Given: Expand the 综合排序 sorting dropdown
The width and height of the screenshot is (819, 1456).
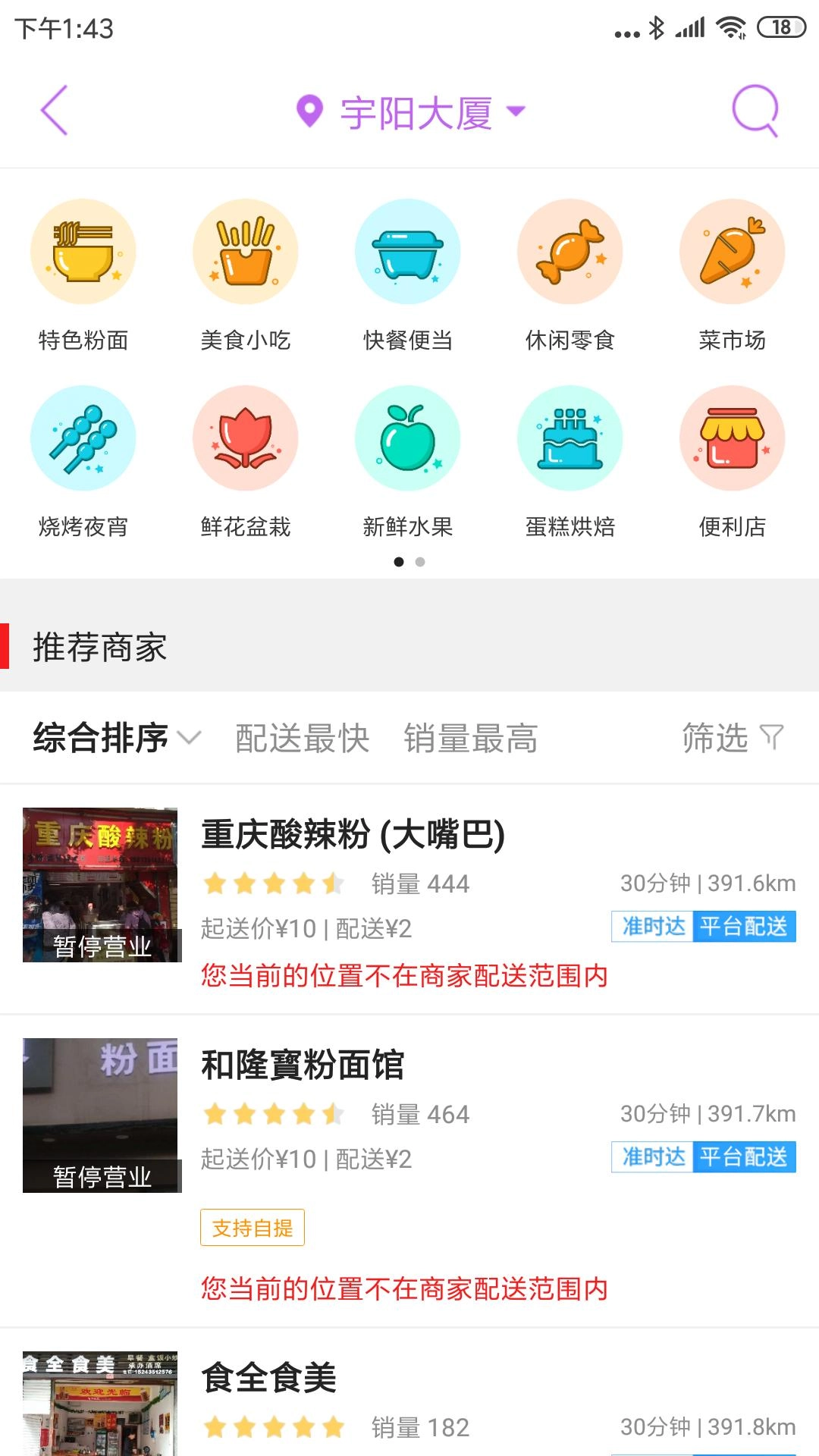Looking at the screenshot, I should (x=116, y=738).
